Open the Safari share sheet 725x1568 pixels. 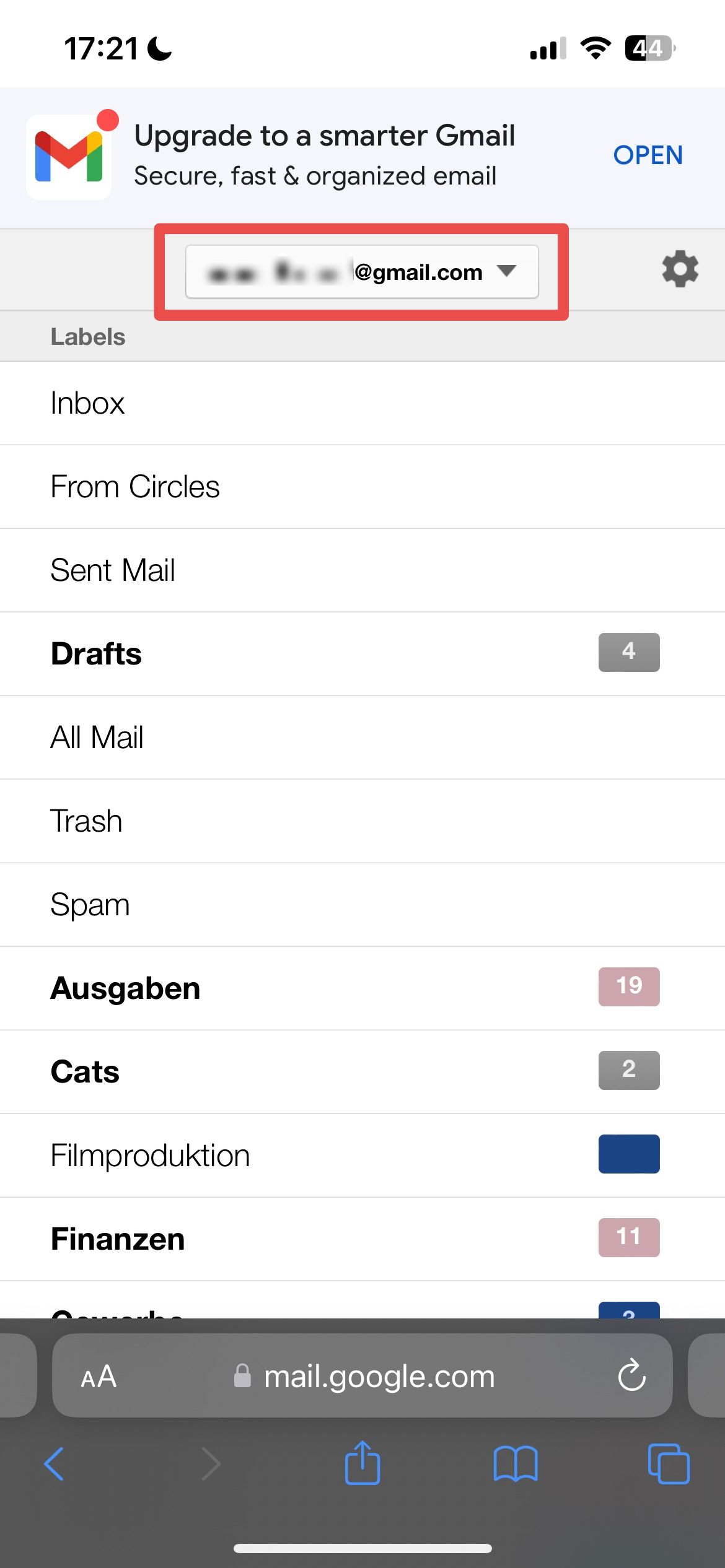362,1462
